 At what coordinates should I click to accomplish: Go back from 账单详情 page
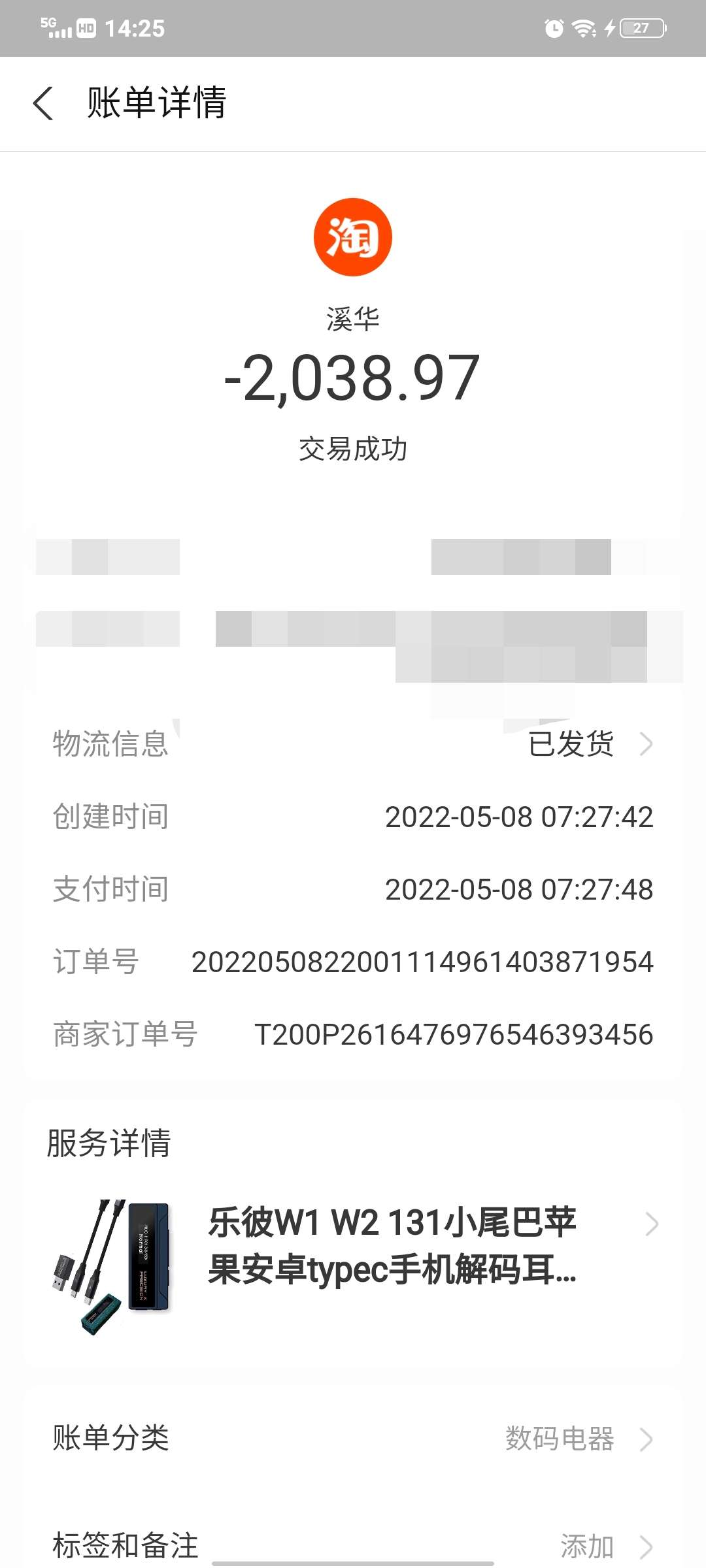point(43,104)
